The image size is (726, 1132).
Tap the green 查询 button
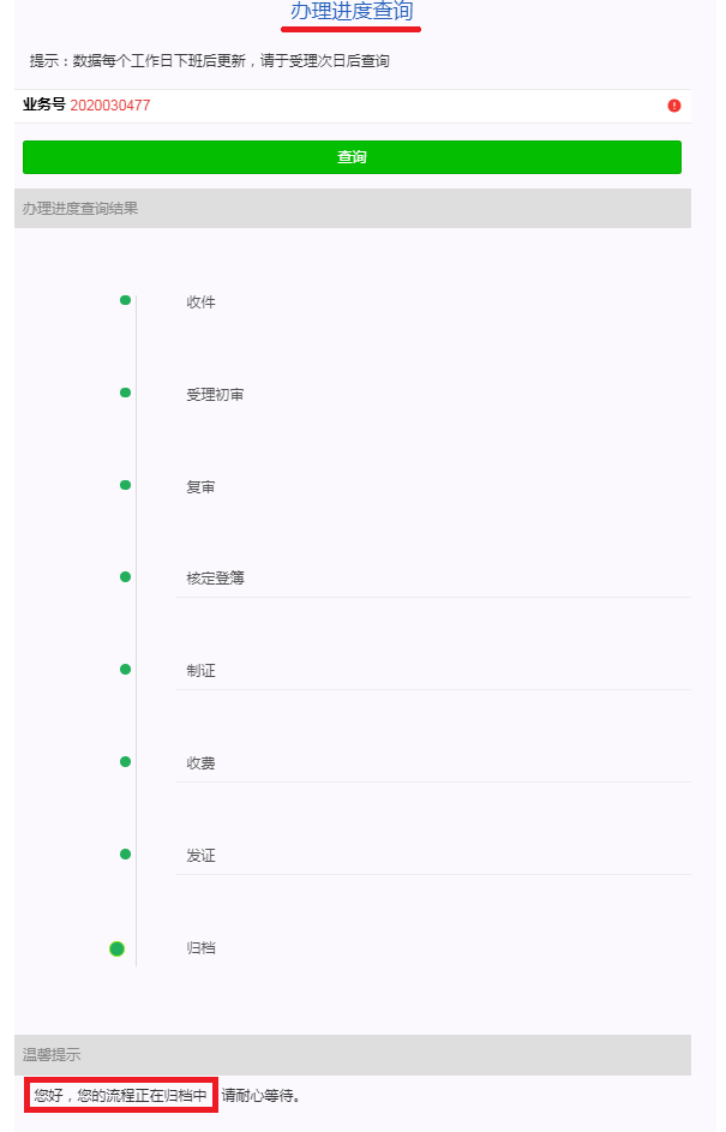[x=352, y=157]
